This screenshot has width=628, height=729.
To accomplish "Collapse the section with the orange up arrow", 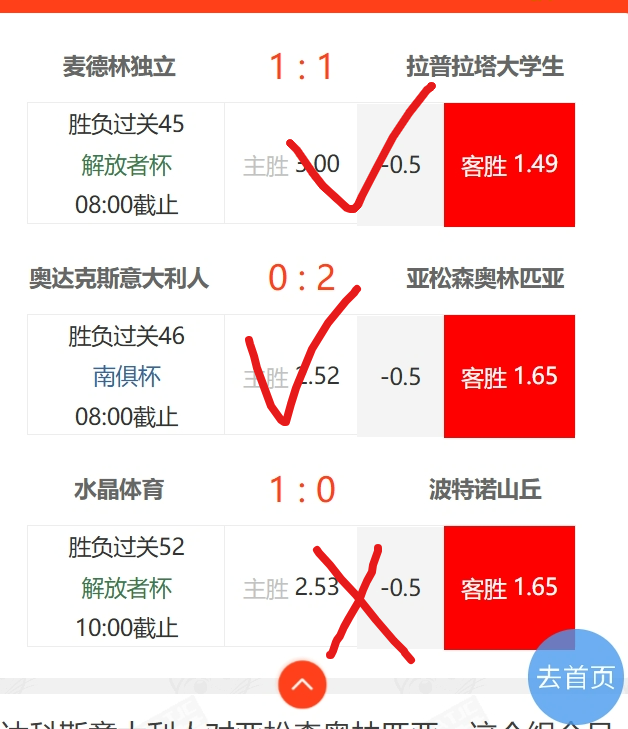I will coord(302,685).
